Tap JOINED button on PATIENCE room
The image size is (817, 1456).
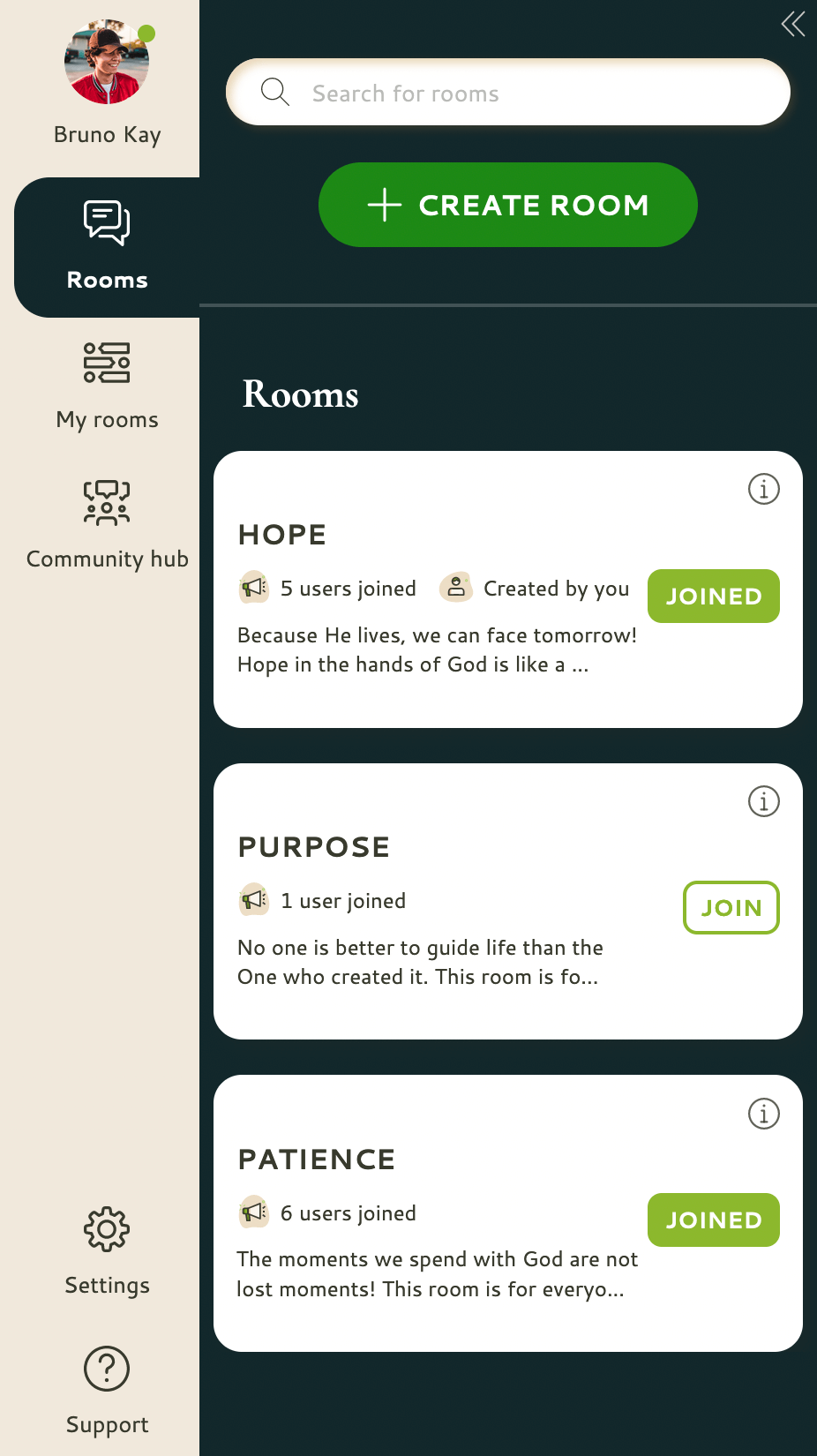click(x=714, y=1220)
